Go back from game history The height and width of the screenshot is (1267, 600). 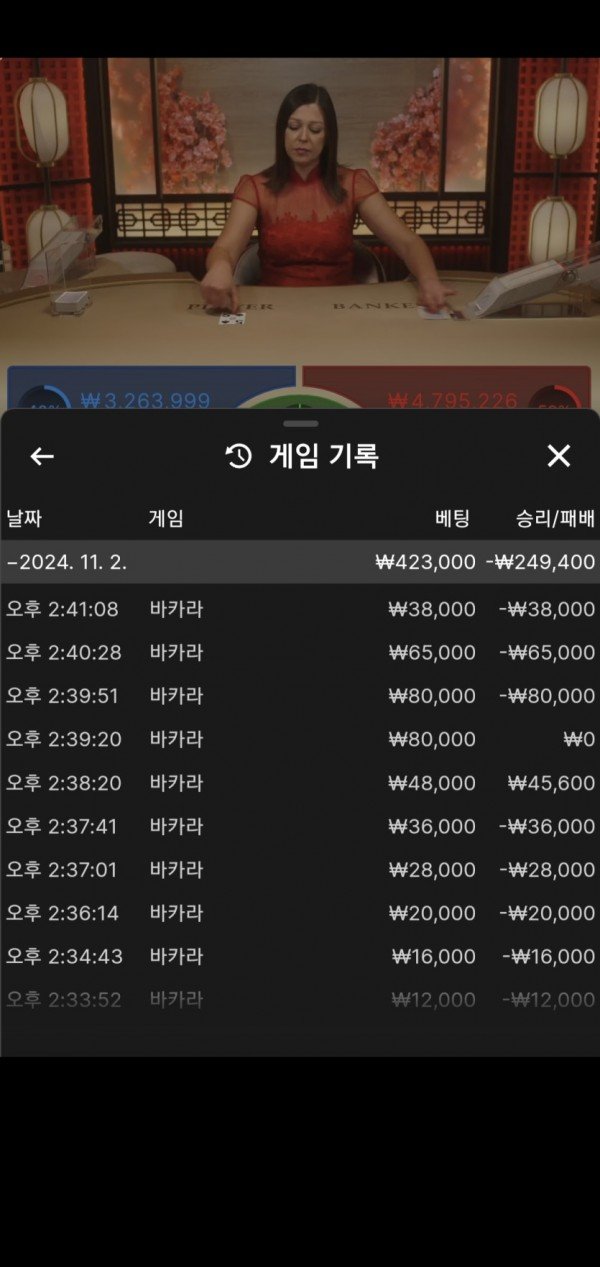42,457
